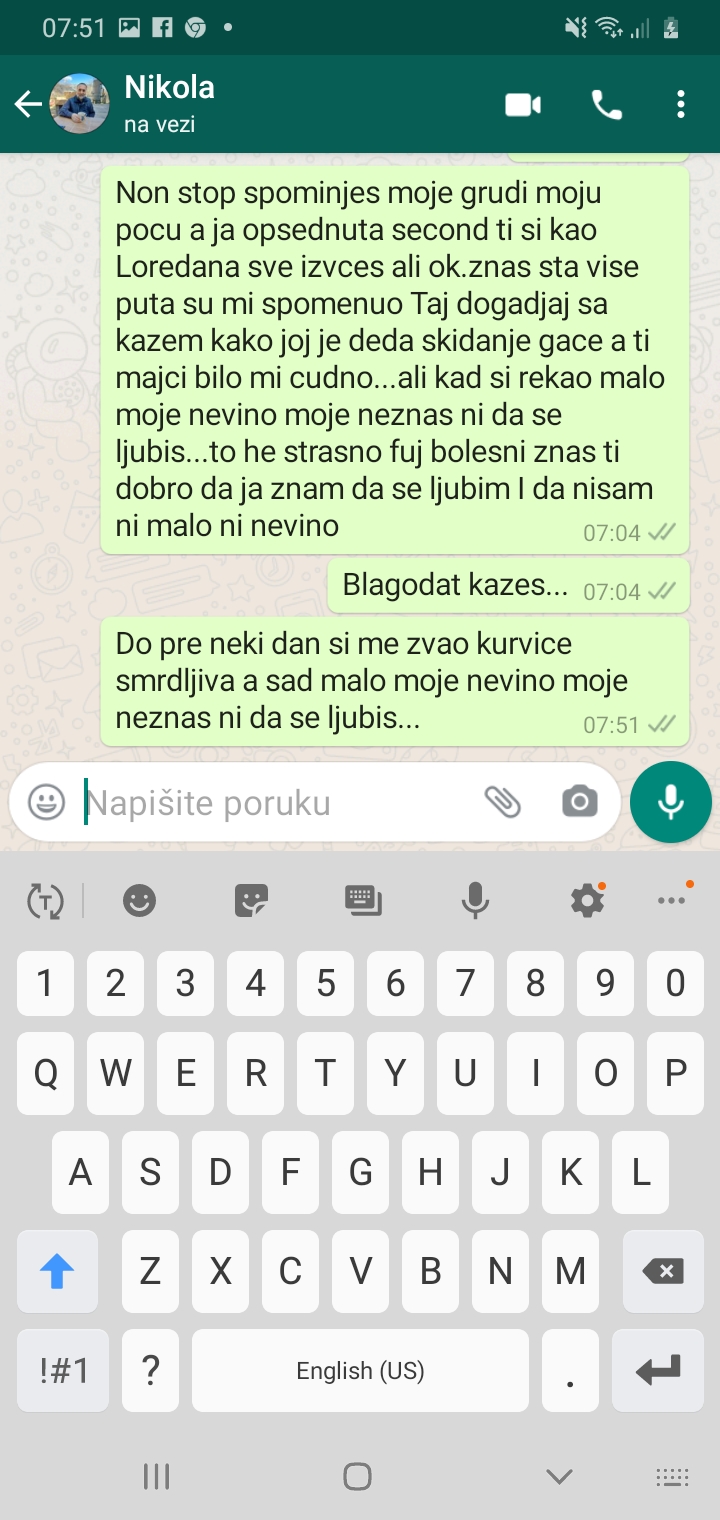Focus the Napišite poruku message field
Viewport: 720px width, 1520px height.
270,803
